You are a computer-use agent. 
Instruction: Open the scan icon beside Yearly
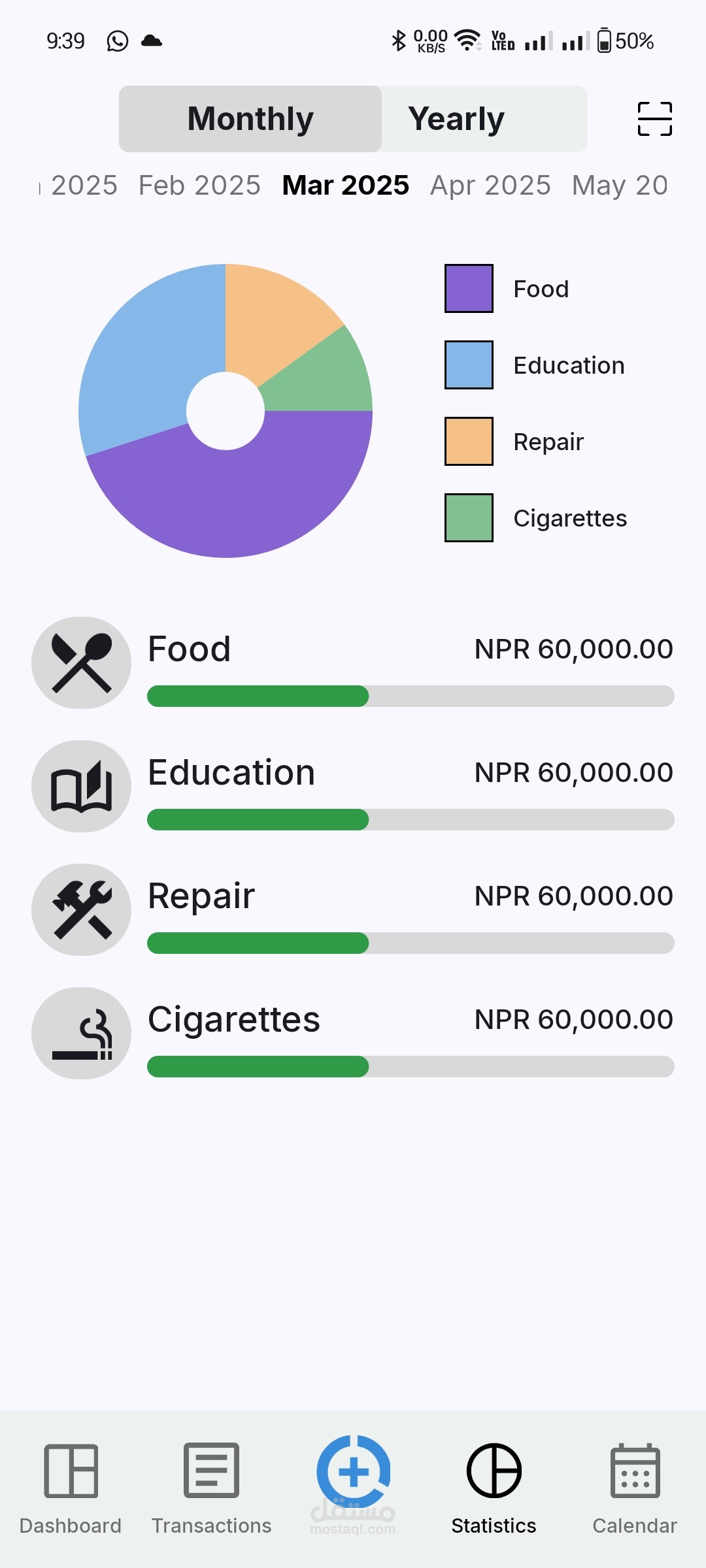[x=654, y=119]
